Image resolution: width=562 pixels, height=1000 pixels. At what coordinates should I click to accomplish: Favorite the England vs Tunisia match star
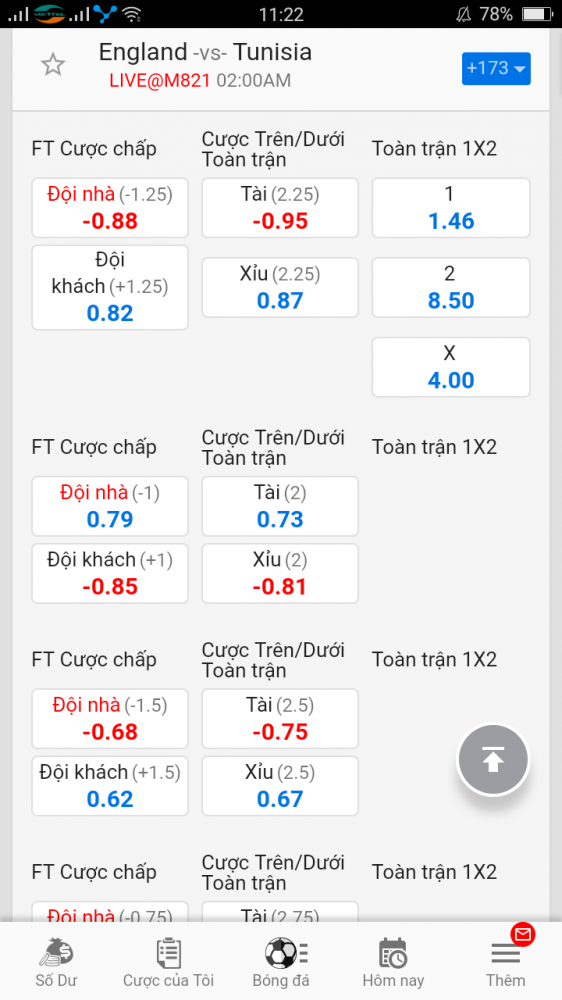pyautogui.click(x=53, y=65)
